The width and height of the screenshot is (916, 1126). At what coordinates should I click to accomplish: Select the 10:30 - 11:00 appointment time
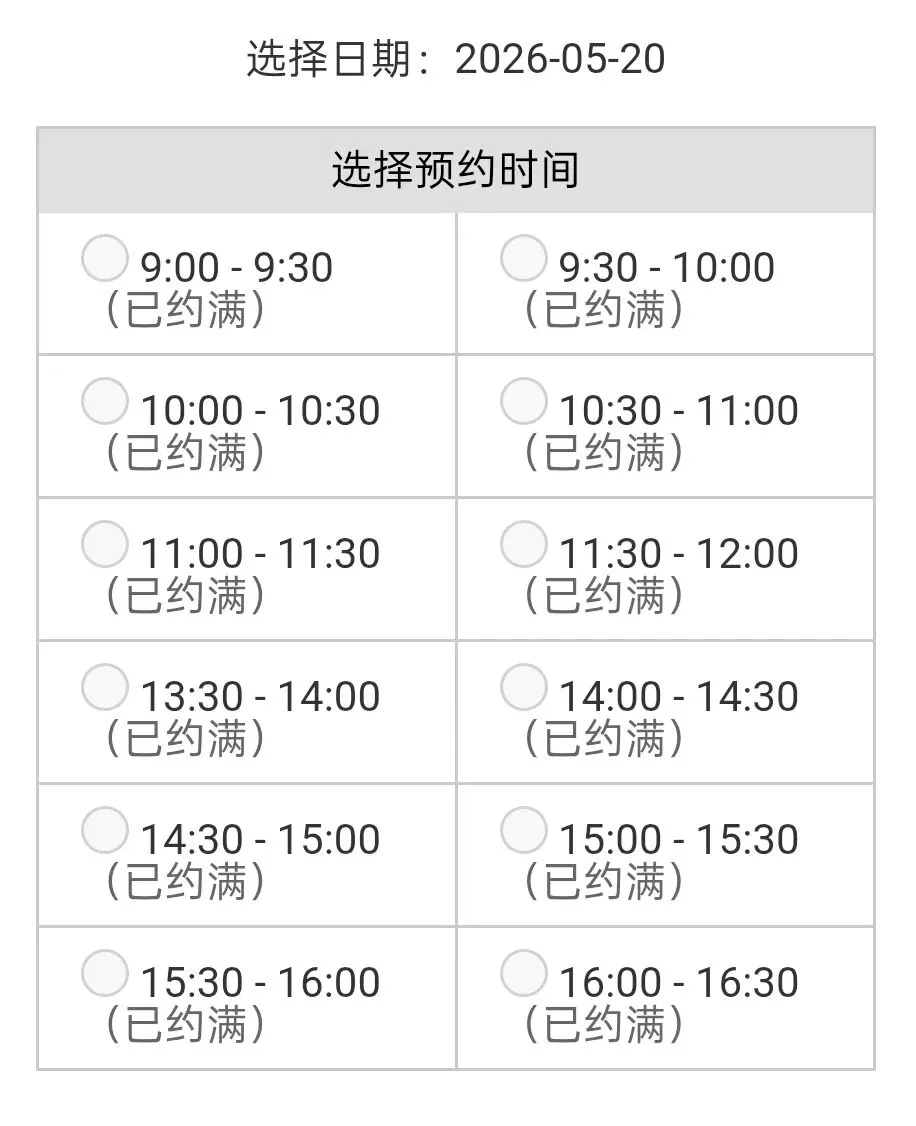523,401
